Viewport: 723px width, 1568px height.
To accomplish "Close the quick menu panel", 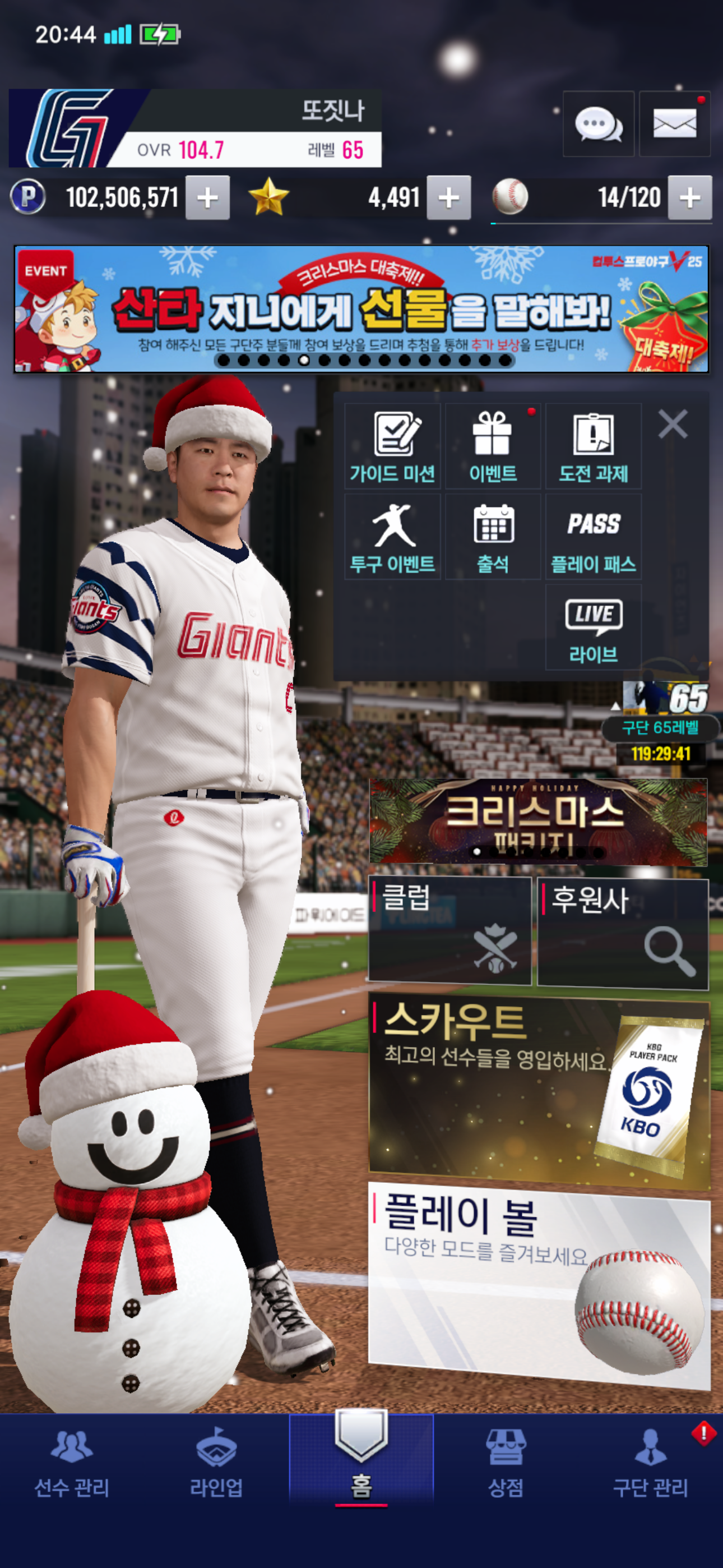I will [673, 423].
